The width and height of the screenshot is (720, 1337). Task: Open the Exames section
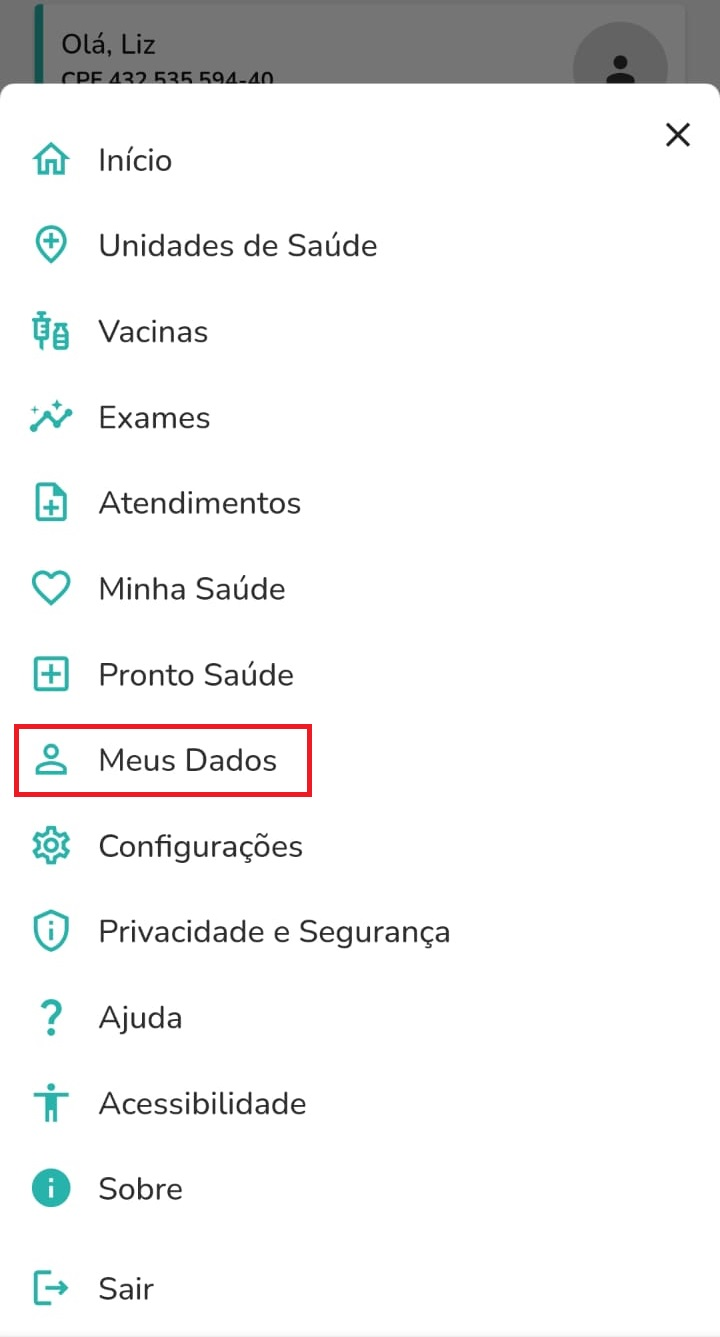point(154,418)
